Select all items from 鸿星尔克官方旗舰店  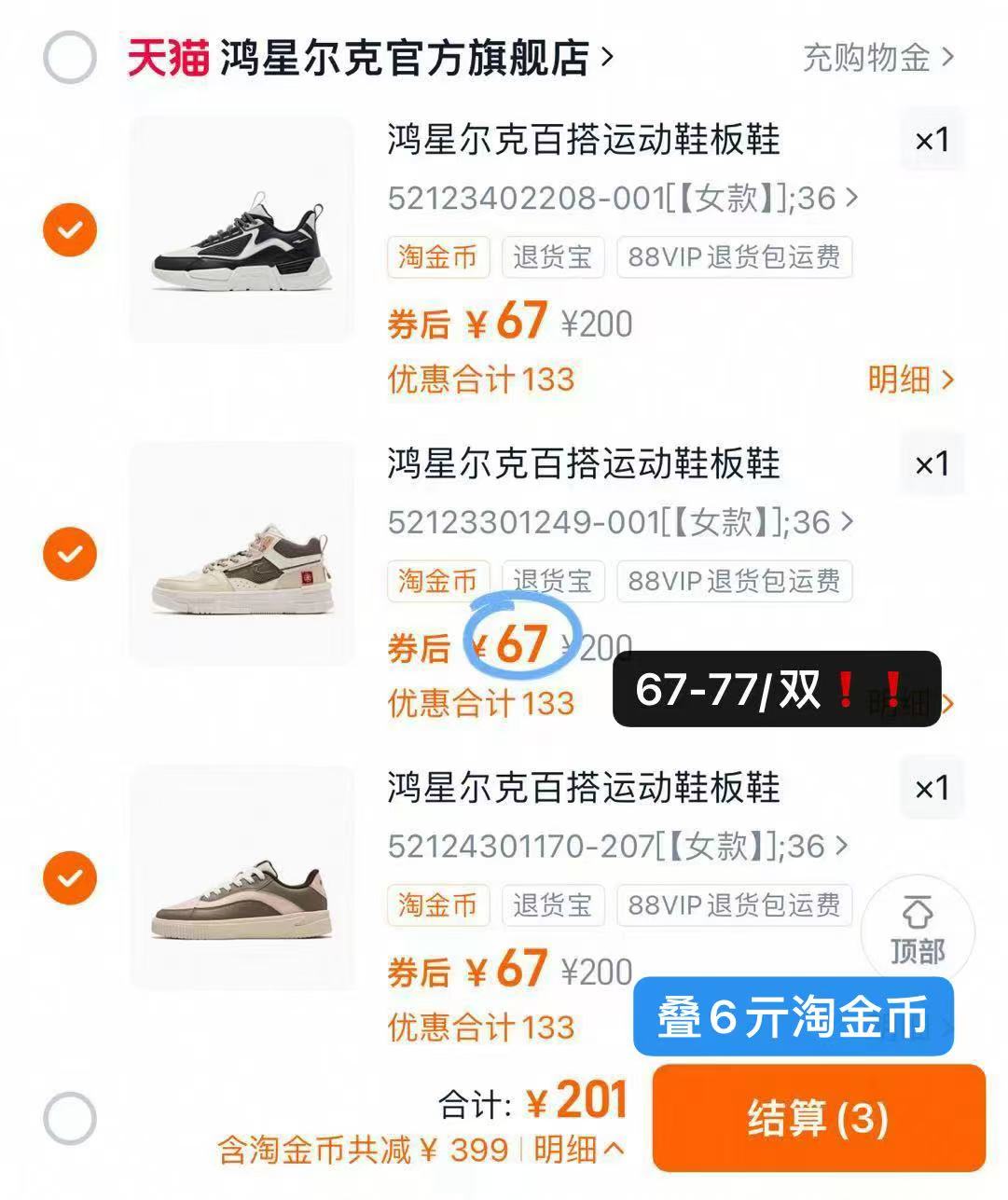(x=70, y=58)
